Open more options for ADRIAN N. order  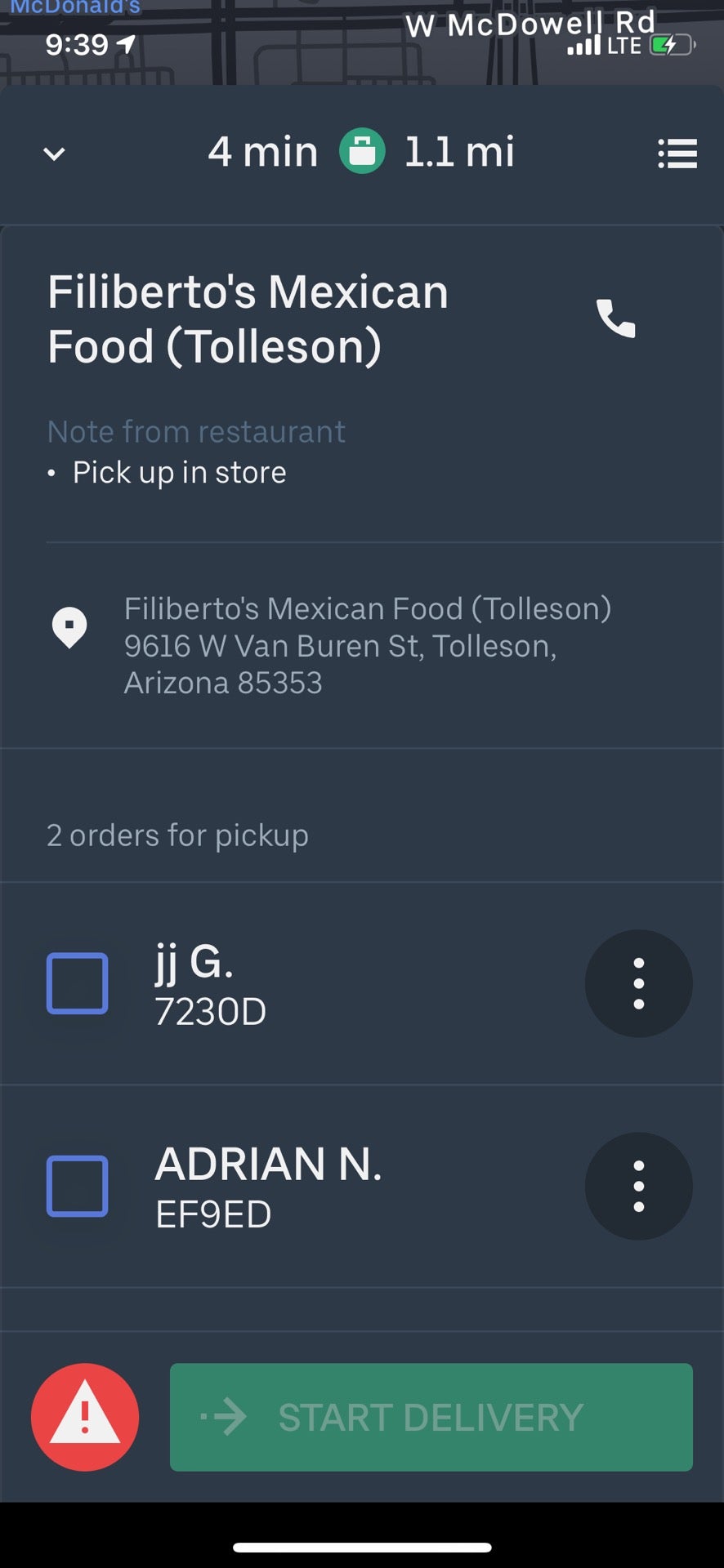click(638, 1186)
